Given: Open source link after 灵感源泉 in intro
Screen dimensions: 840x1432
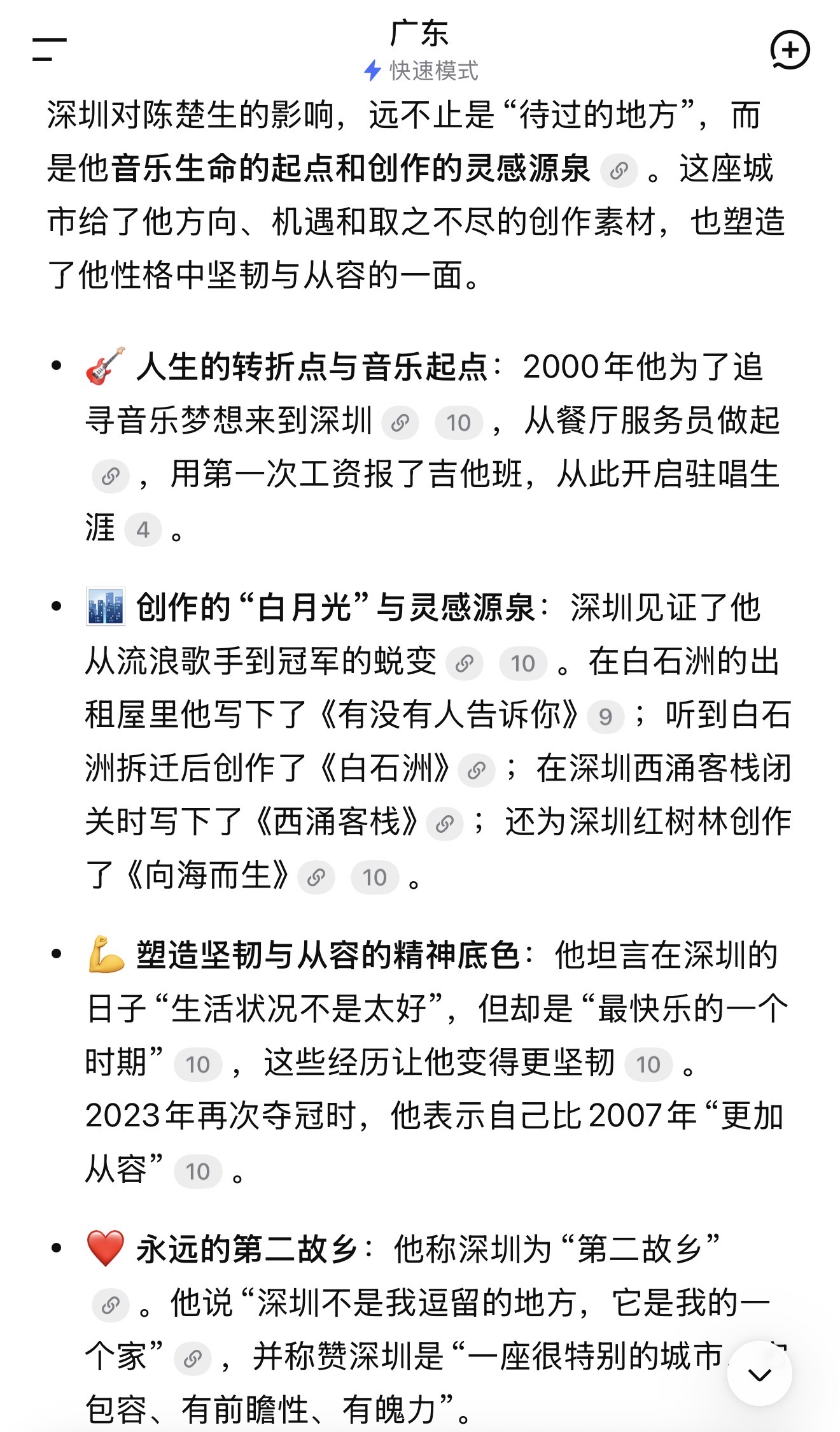Looking at the screenshot, I should (619, 171).
